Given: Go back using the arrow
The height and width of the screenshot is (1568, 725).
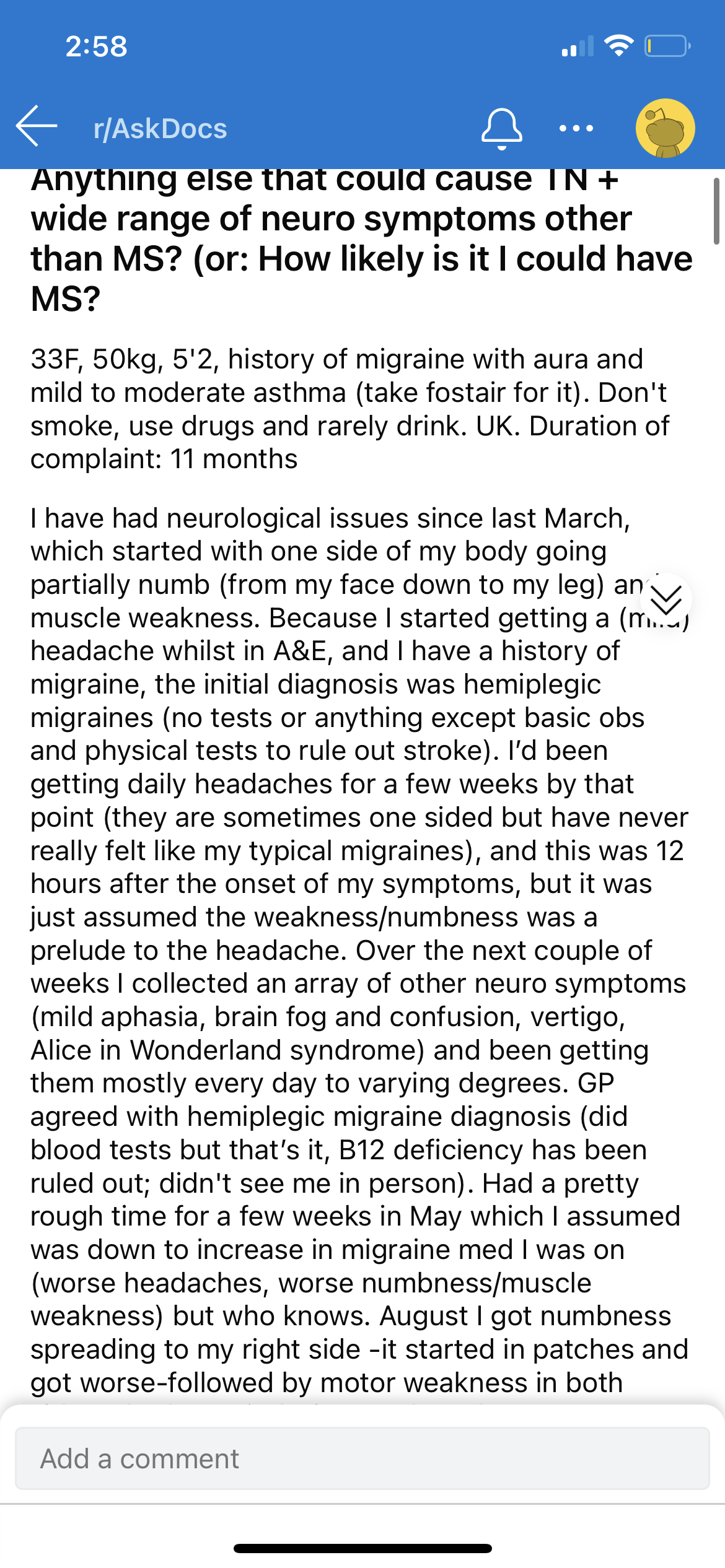Looking at the screenshot, I should [37, 126].
